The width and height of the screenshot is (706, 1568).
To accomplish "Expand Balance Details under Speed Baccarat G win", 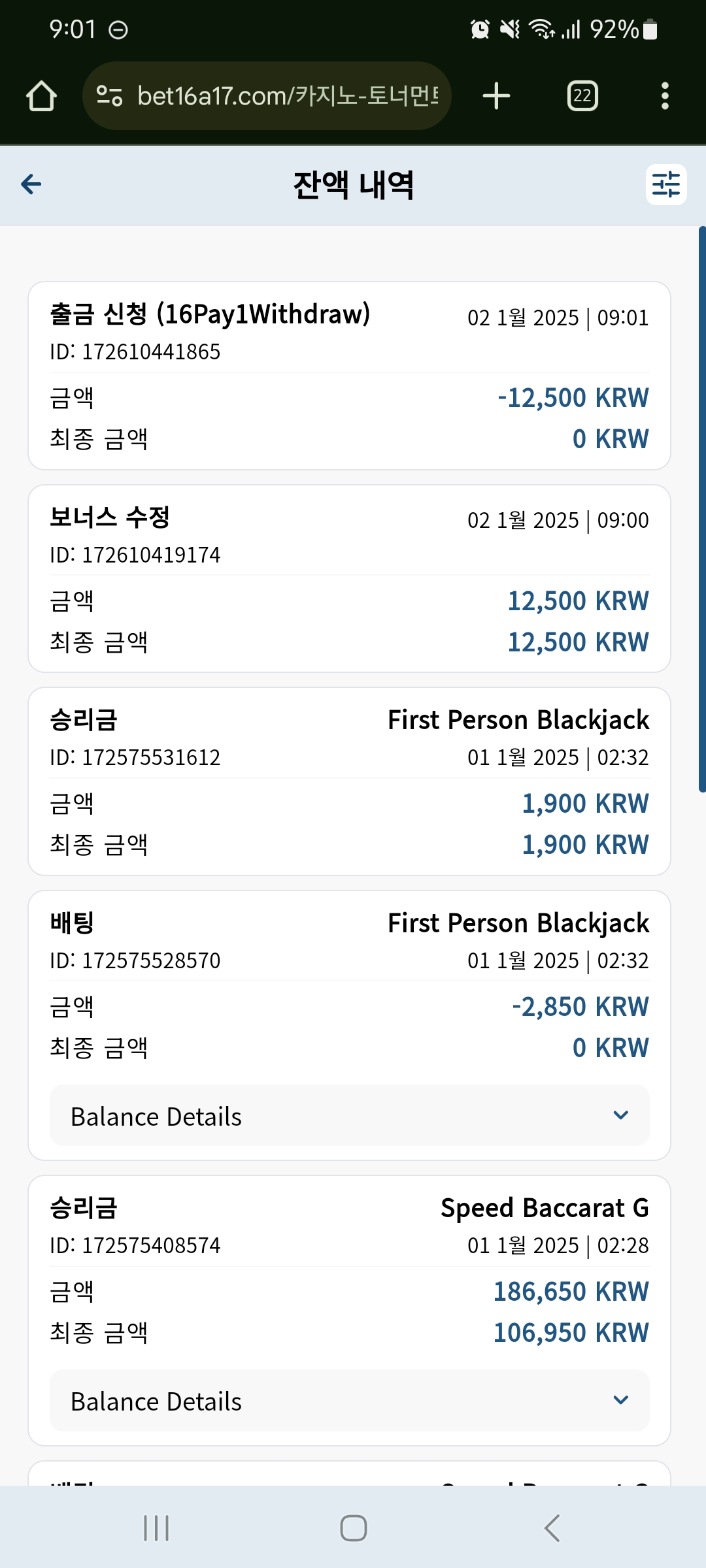I will 350,1400.
